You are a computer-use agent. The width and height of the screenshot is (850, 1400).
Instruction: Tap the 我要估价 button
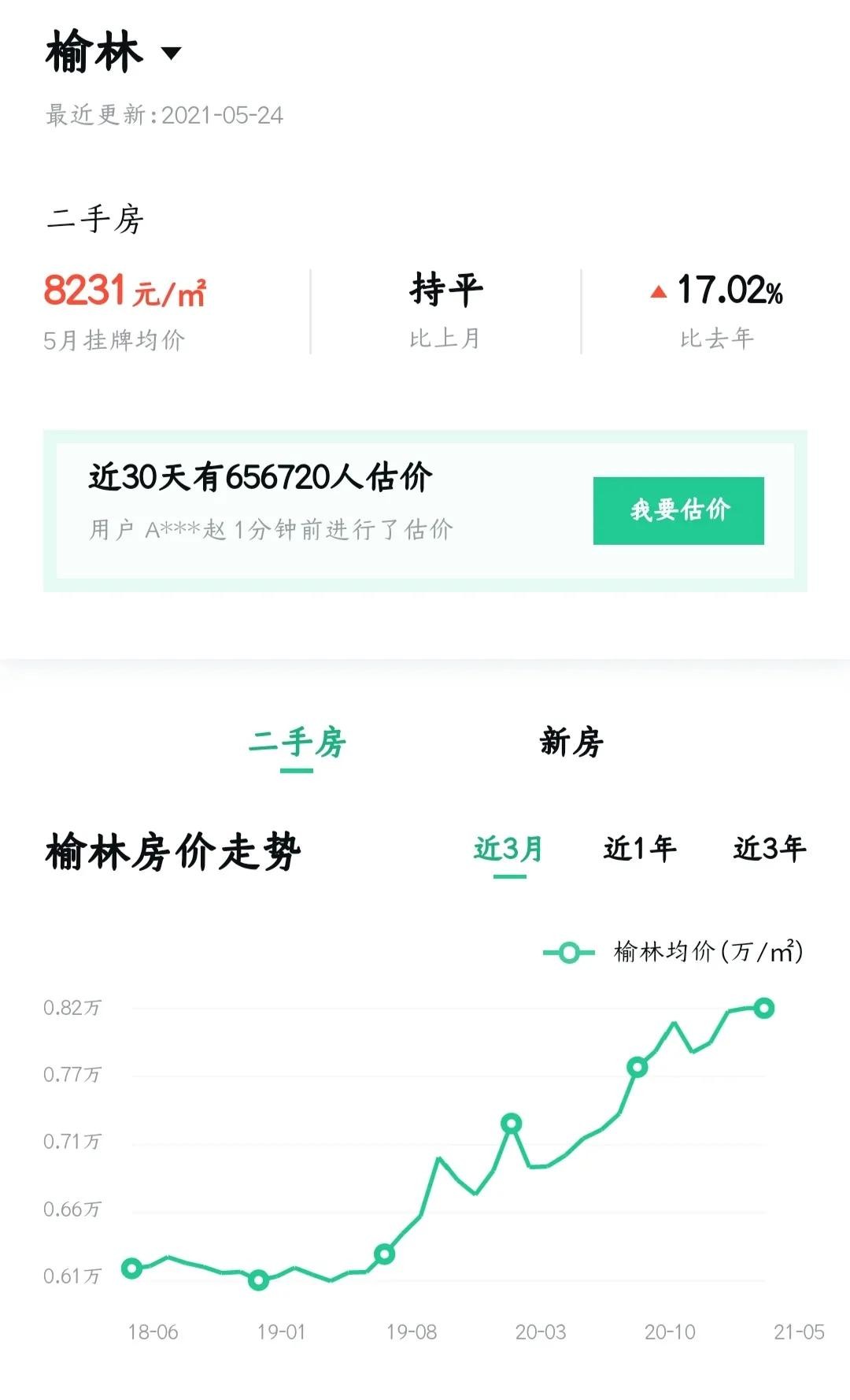pyautogui.click(x=678, y=510)
